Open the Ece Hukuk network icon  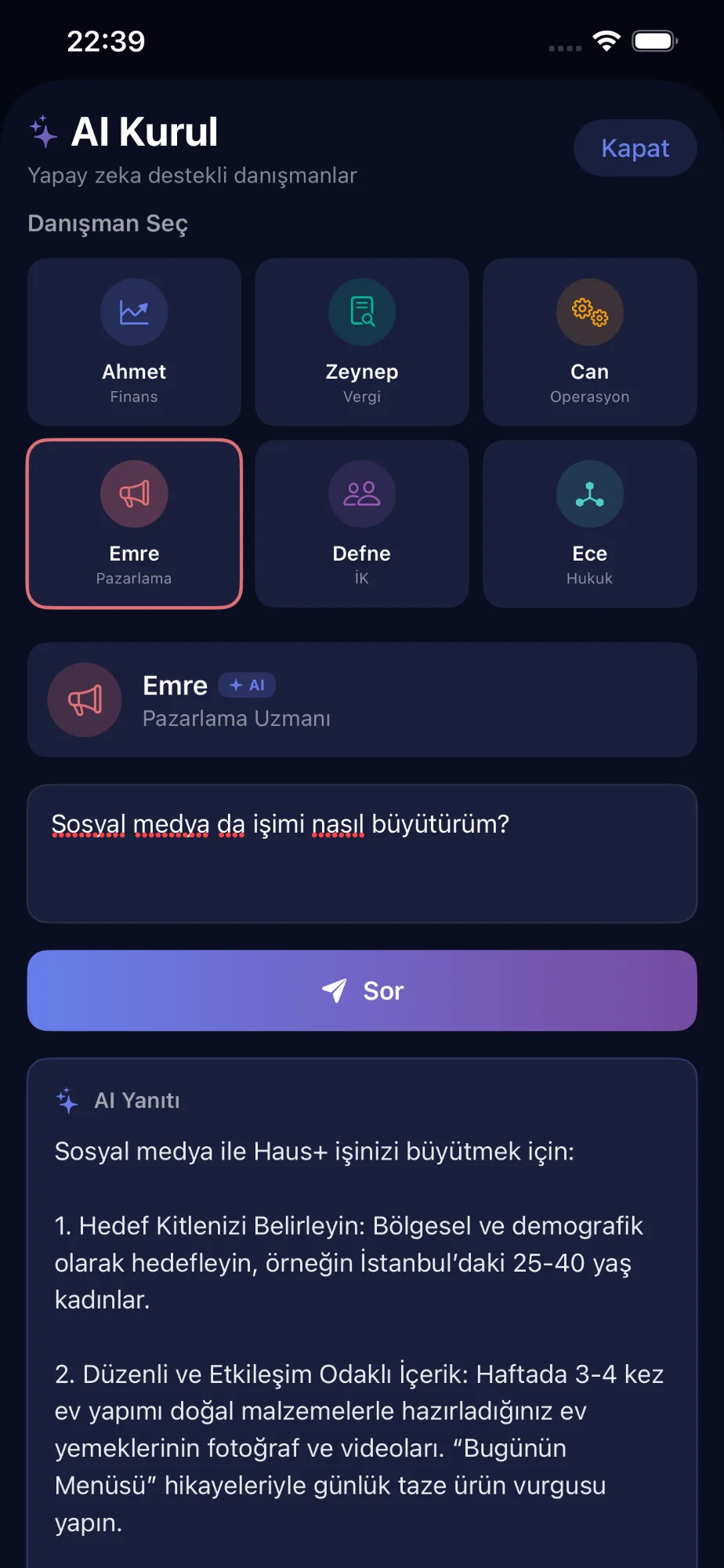tap(589, 493)
